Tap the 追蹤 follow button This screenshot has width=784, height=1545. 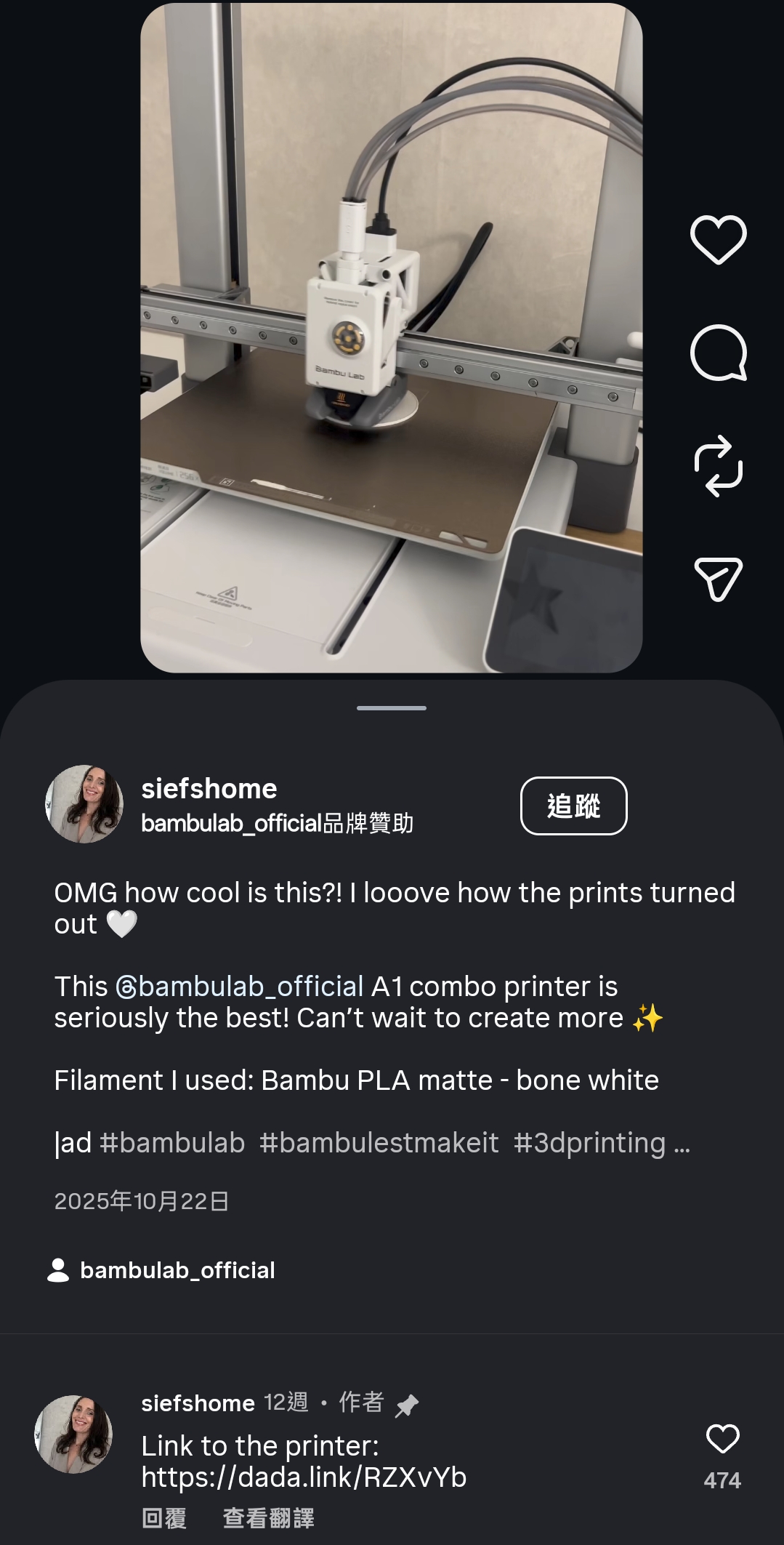click(573, 806)
